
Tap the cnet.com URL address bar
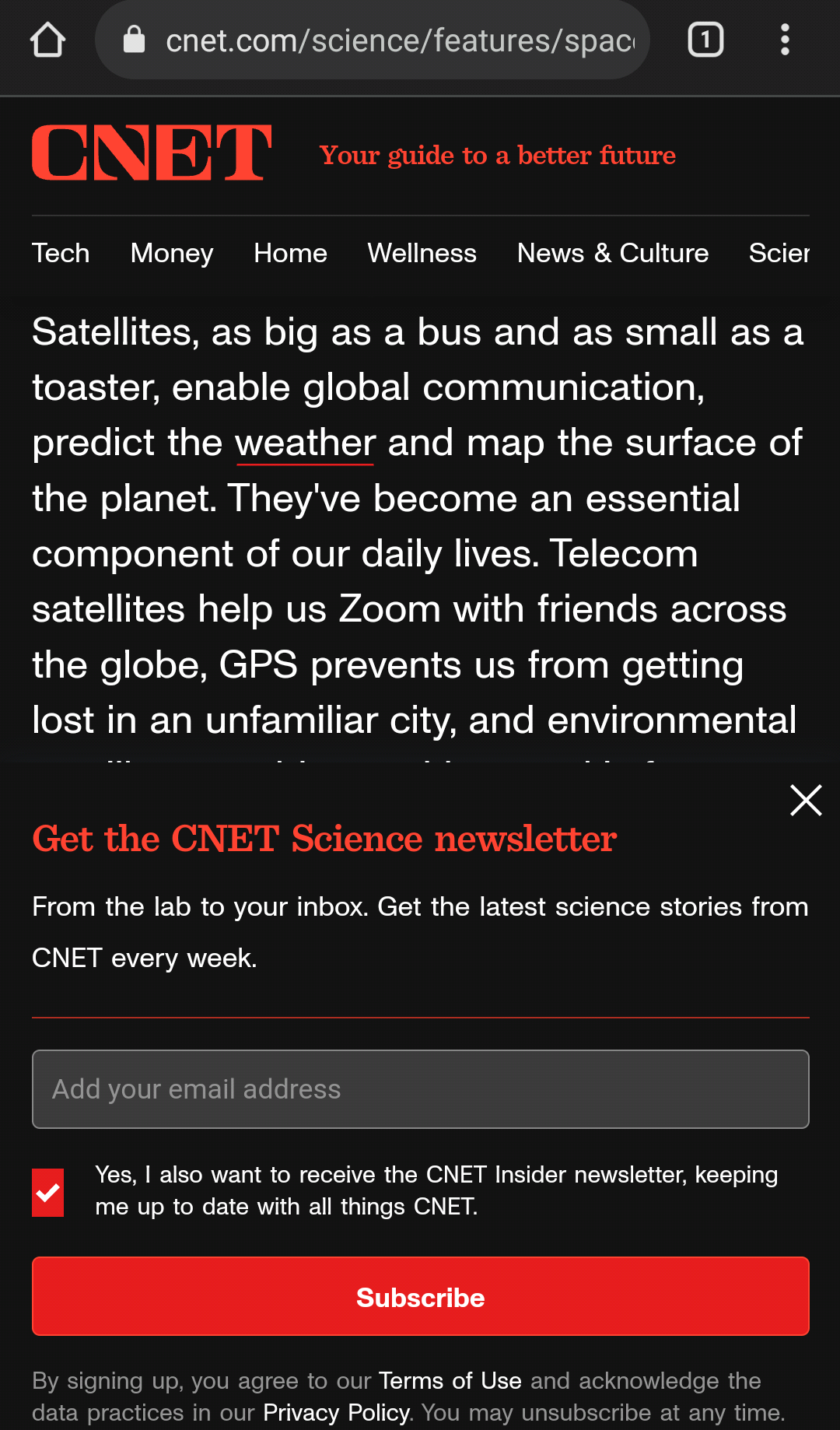(x=373, y=40)
